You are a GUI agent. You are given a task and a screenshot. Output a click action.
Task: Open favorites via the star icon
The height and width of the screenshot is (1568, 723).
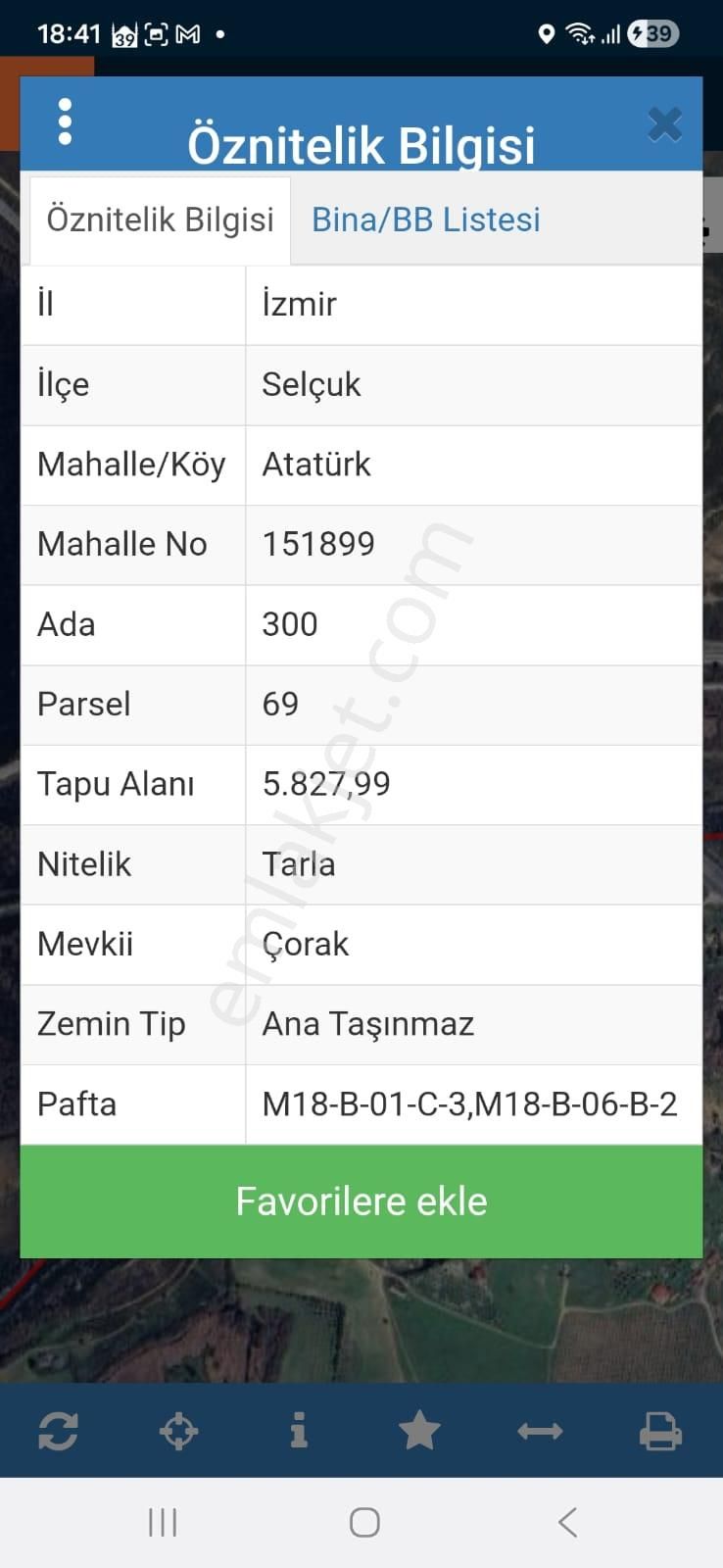(x=420, y=1432)
